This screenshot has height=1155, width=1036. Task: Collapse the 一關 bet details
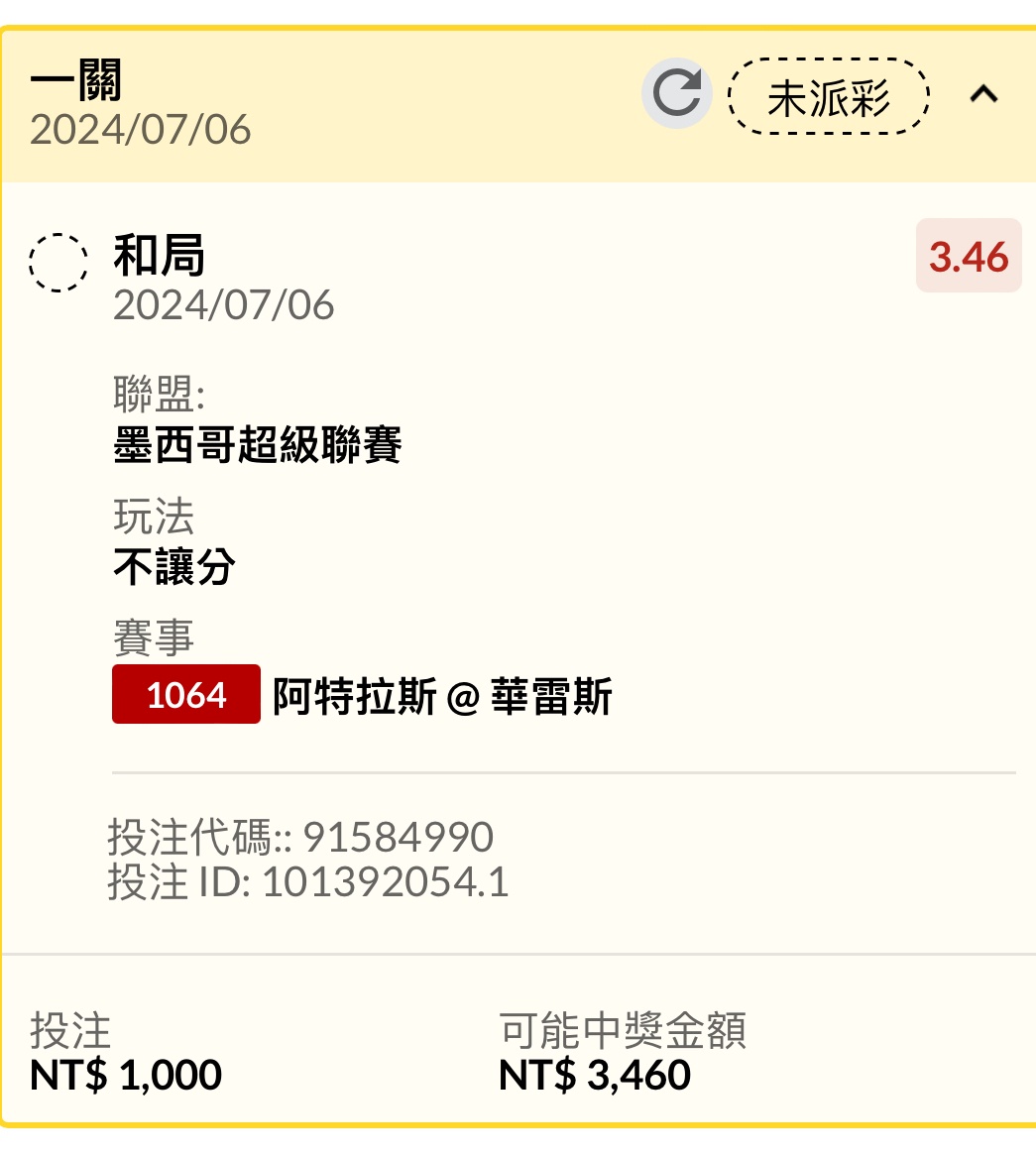[982, 95]
